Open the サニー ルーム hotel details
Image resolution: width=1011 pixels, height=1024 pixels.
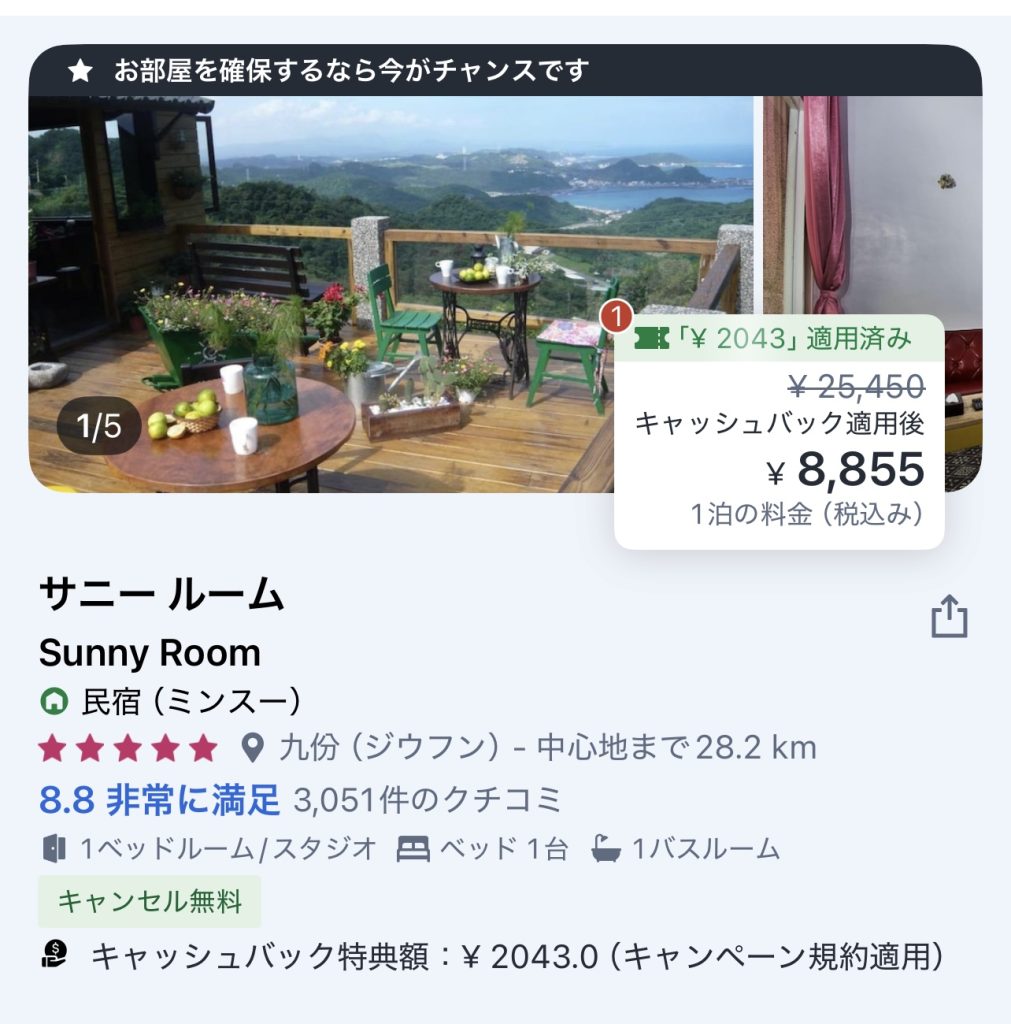click(x=162, y=595)
